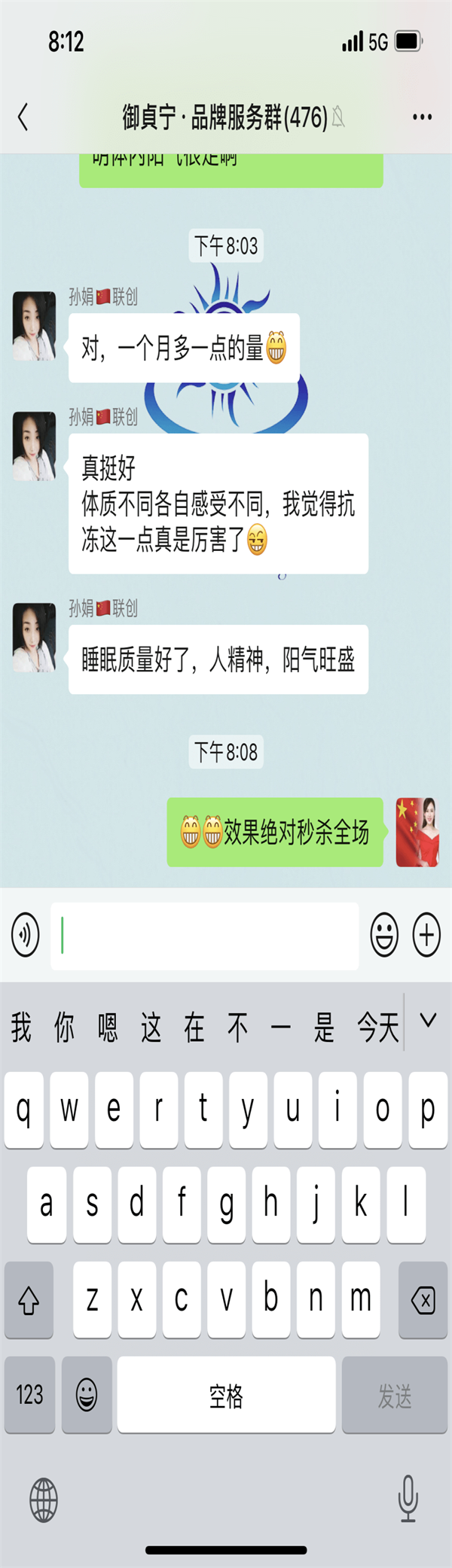The image size is (452, 1568).
Task: Open the keyboard language globe
Action: point(44,1499)
